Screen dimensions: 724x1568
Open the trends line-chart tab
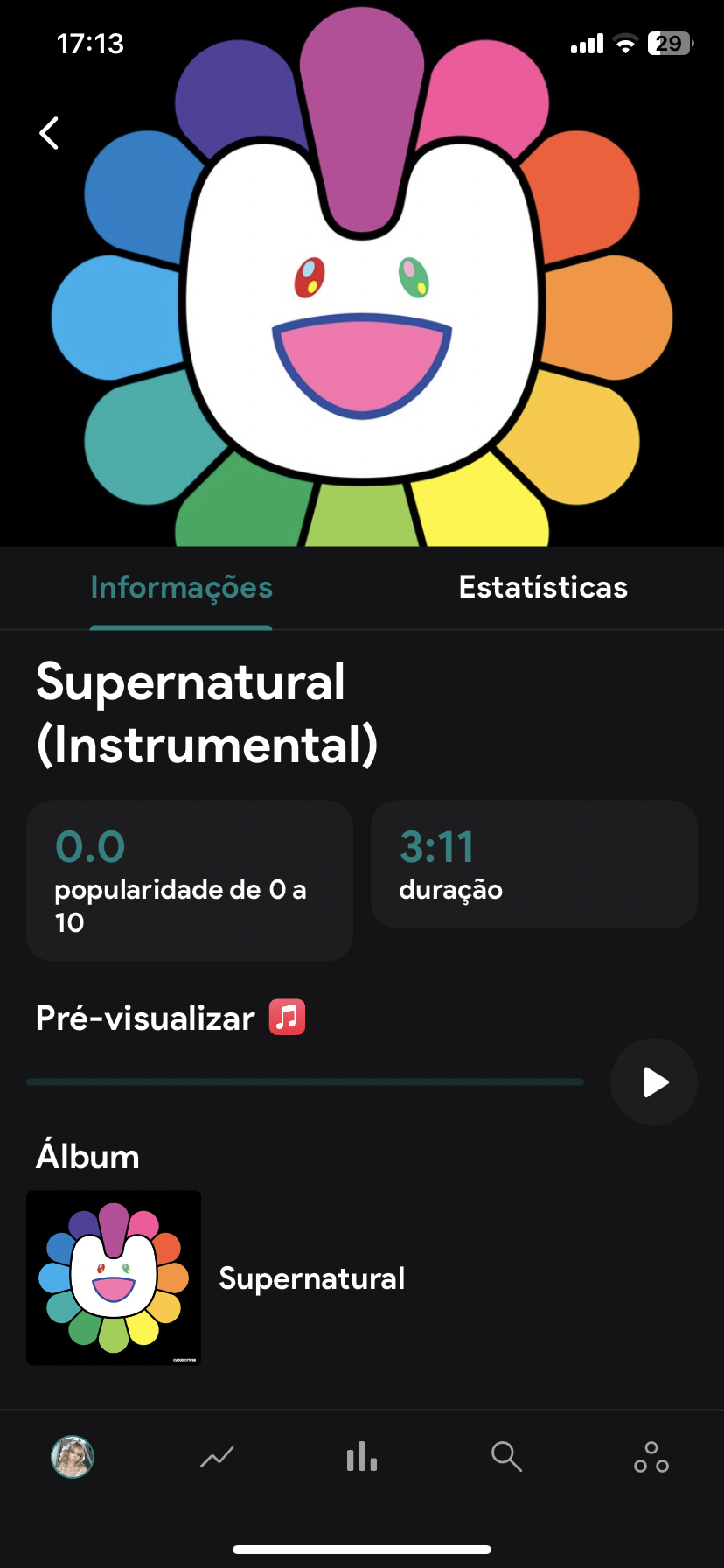coord(217,1457)
